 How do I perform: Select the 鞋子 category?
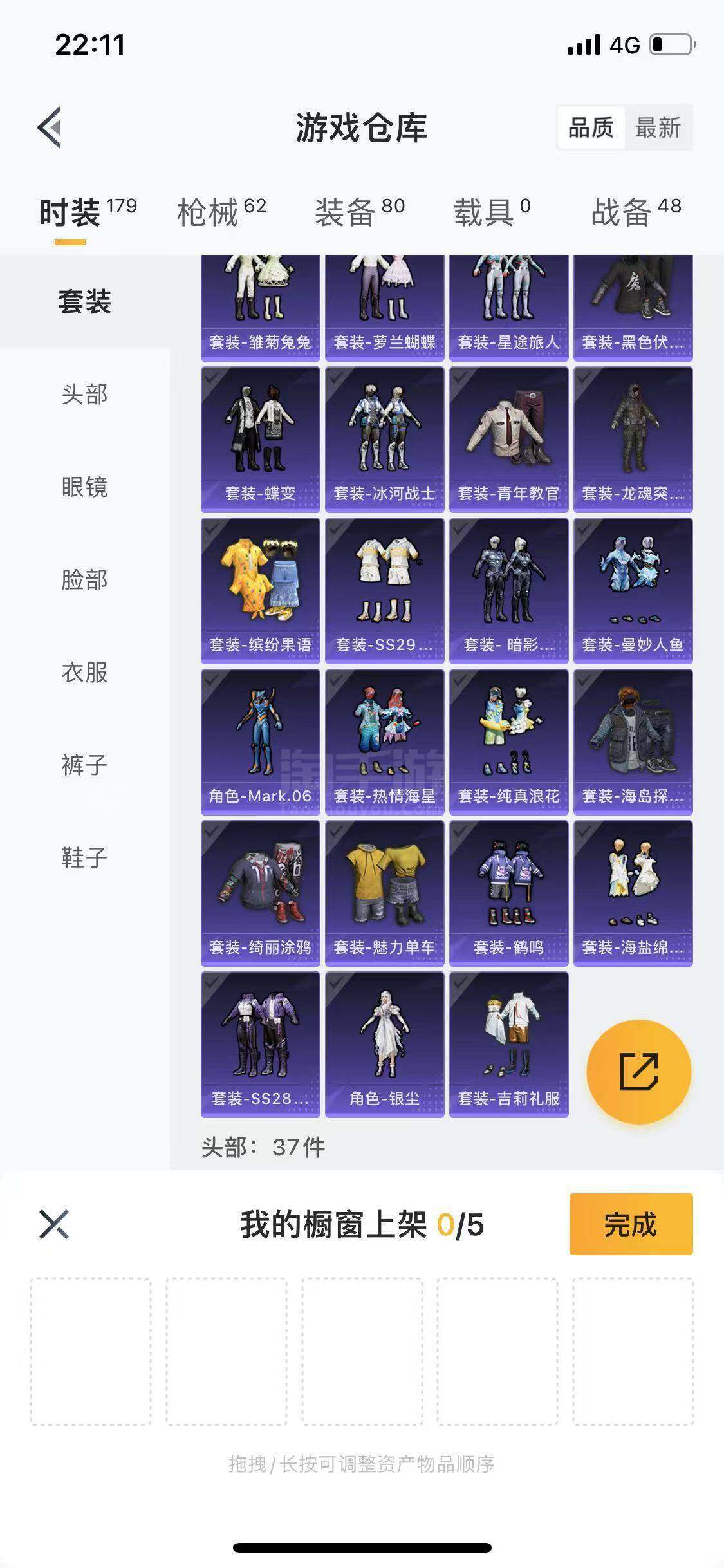point(84,858)
